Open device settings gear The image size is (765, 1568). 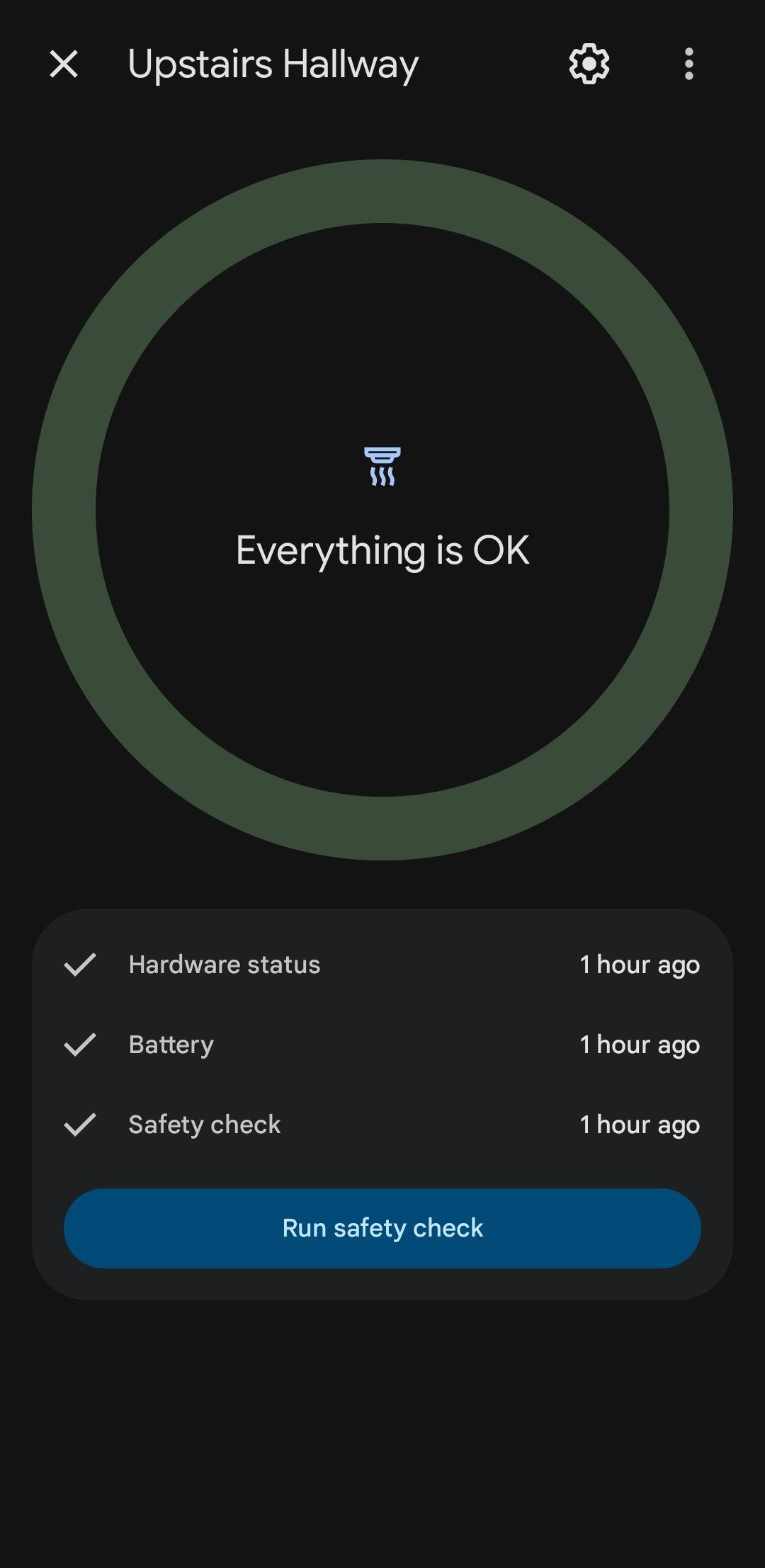point(589,64)
